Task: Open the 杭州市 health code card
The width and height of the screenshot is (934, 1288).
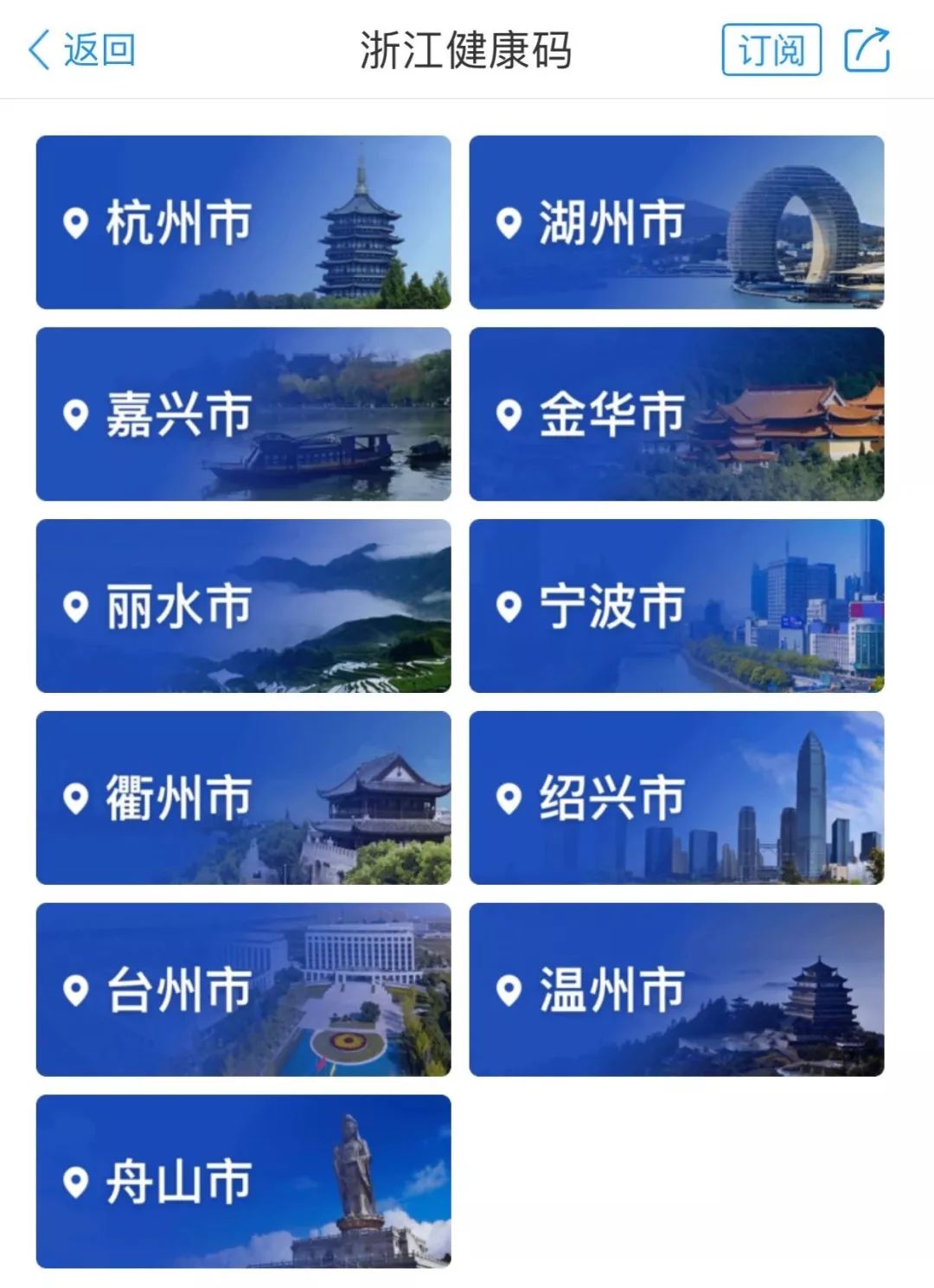Action: pos(242,223)
